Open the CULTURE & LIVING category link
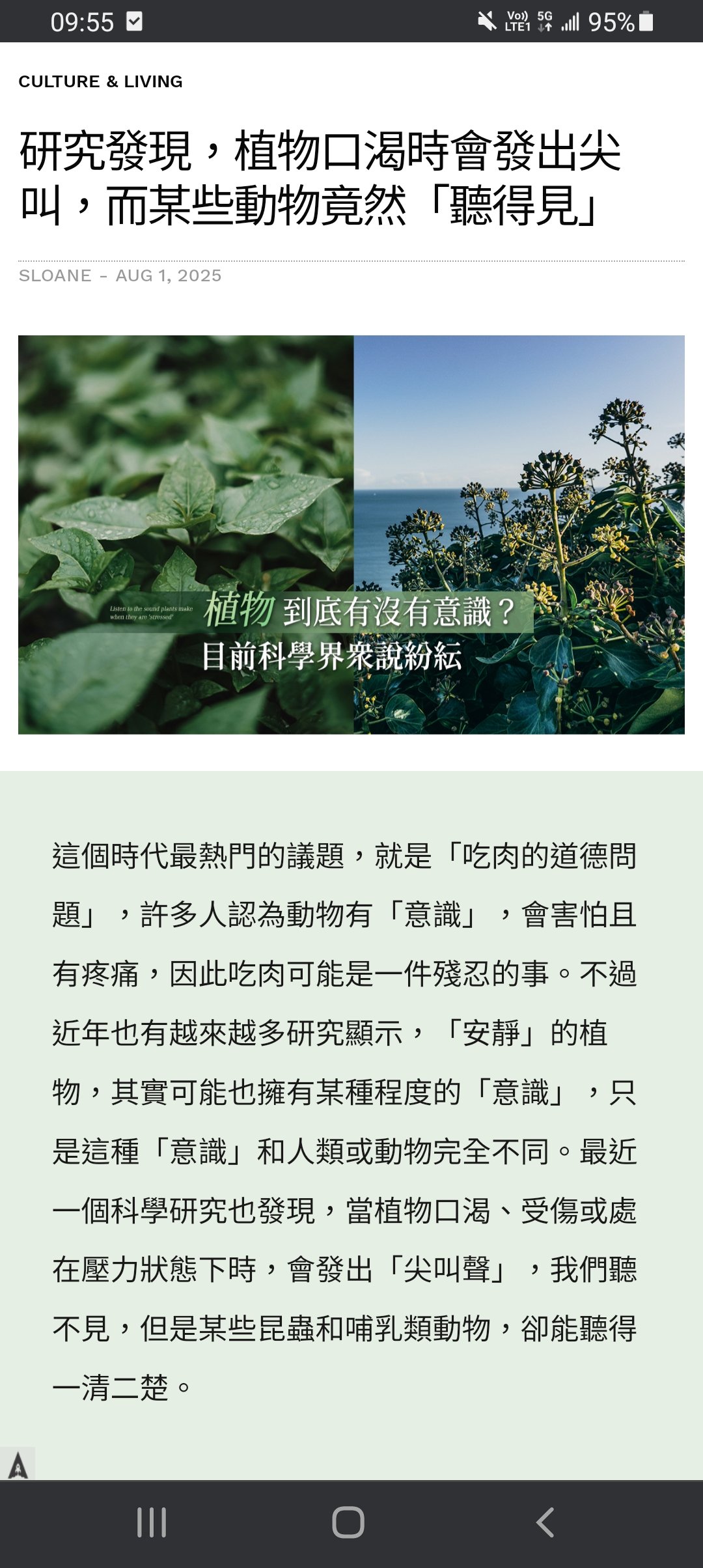Viewport: 703px width, 1568px height. (100, 81)
